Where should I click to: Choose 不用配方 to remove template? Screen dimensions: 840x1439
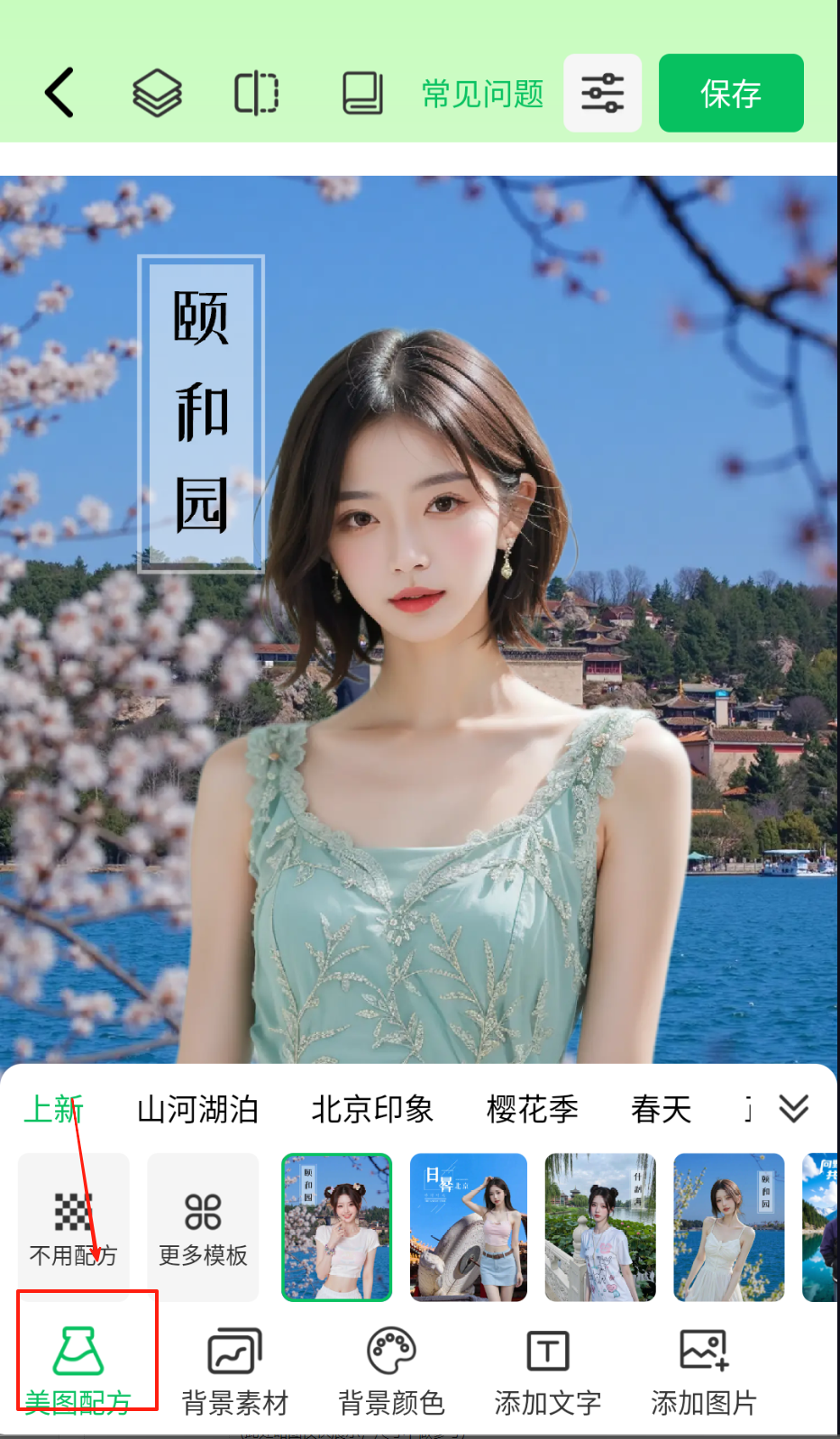73,1226
